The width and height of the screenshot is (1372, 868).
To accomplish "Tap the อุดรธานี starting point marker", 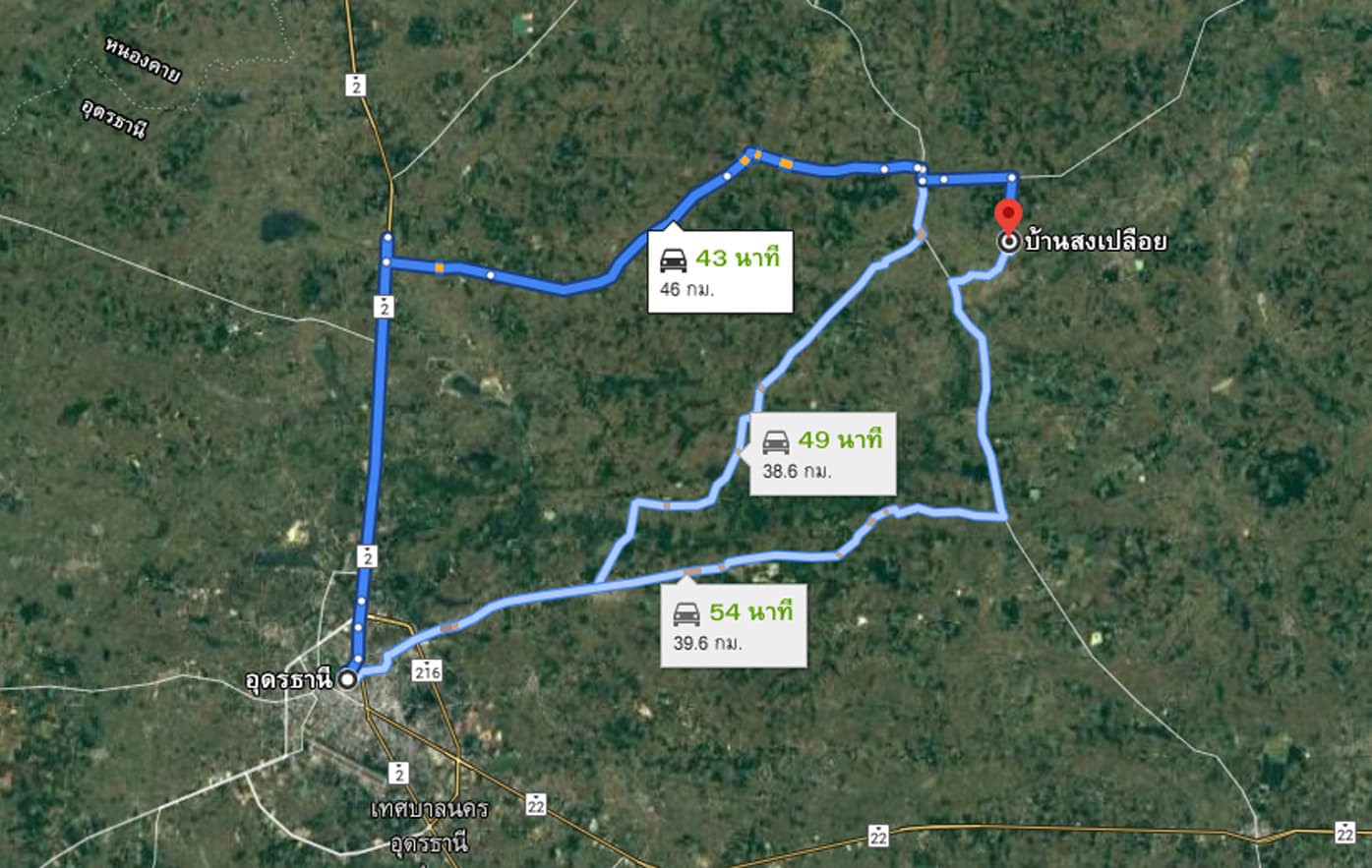I will 347,679.
